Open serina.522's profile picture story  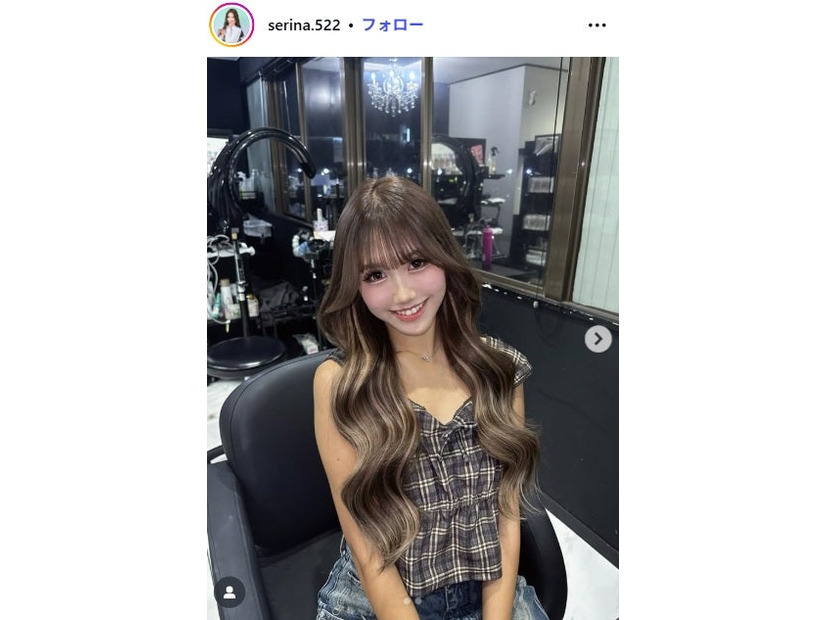coord(231,25)
